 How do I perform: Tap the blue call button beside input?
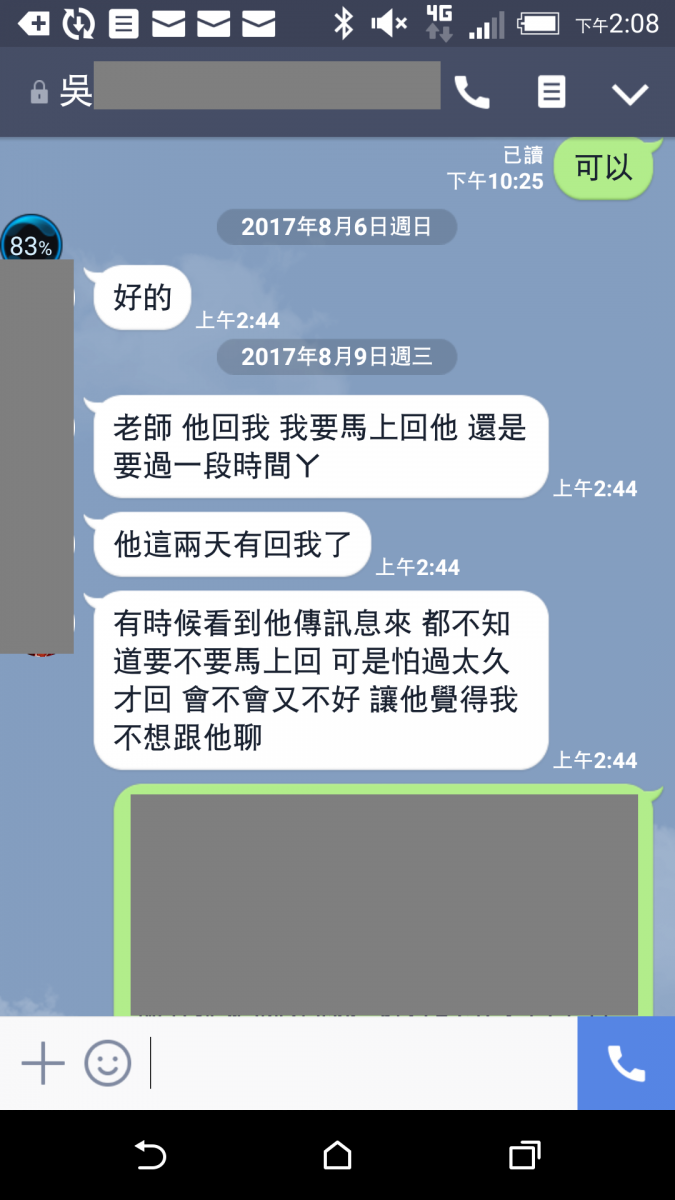626,1063
